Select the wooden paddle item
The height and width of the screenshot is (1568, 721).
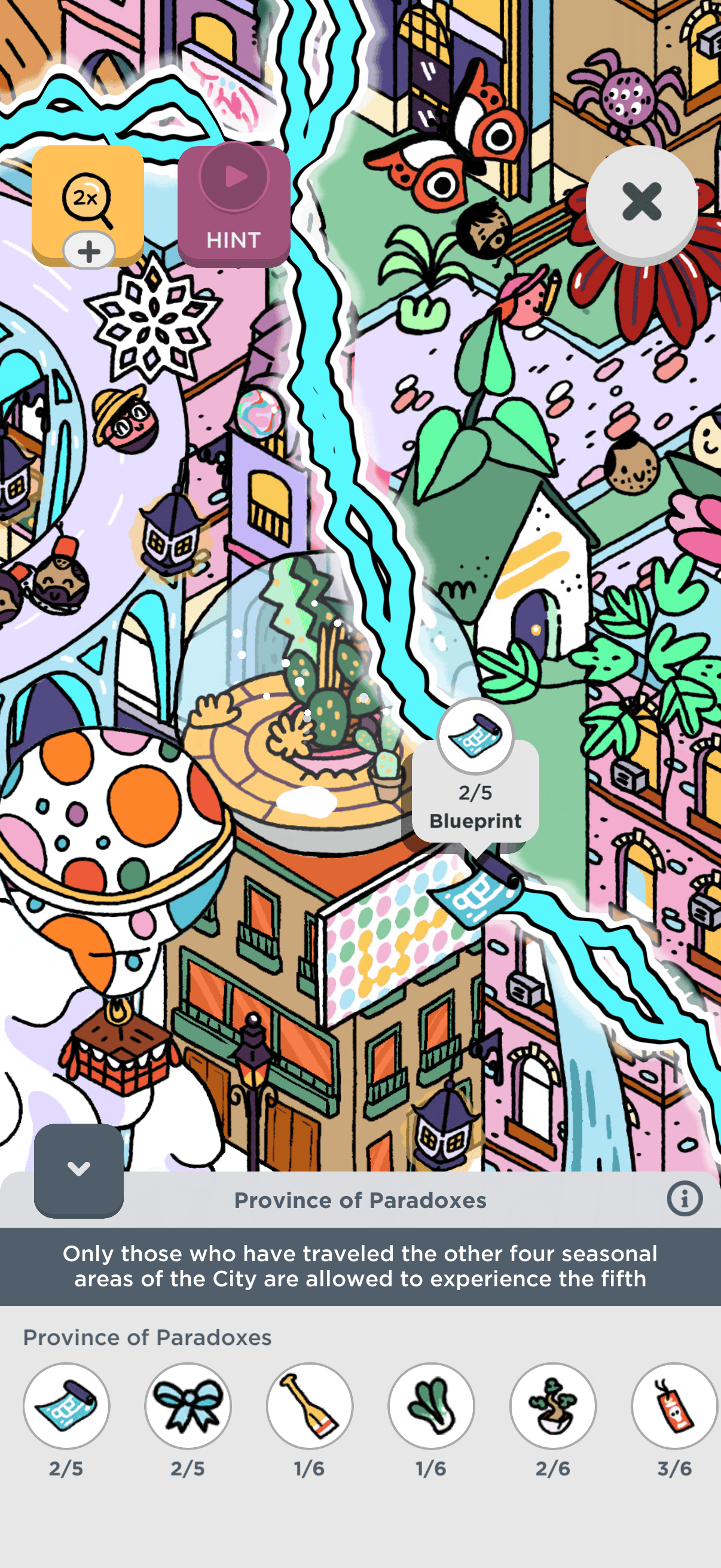tap(310, 1405)
